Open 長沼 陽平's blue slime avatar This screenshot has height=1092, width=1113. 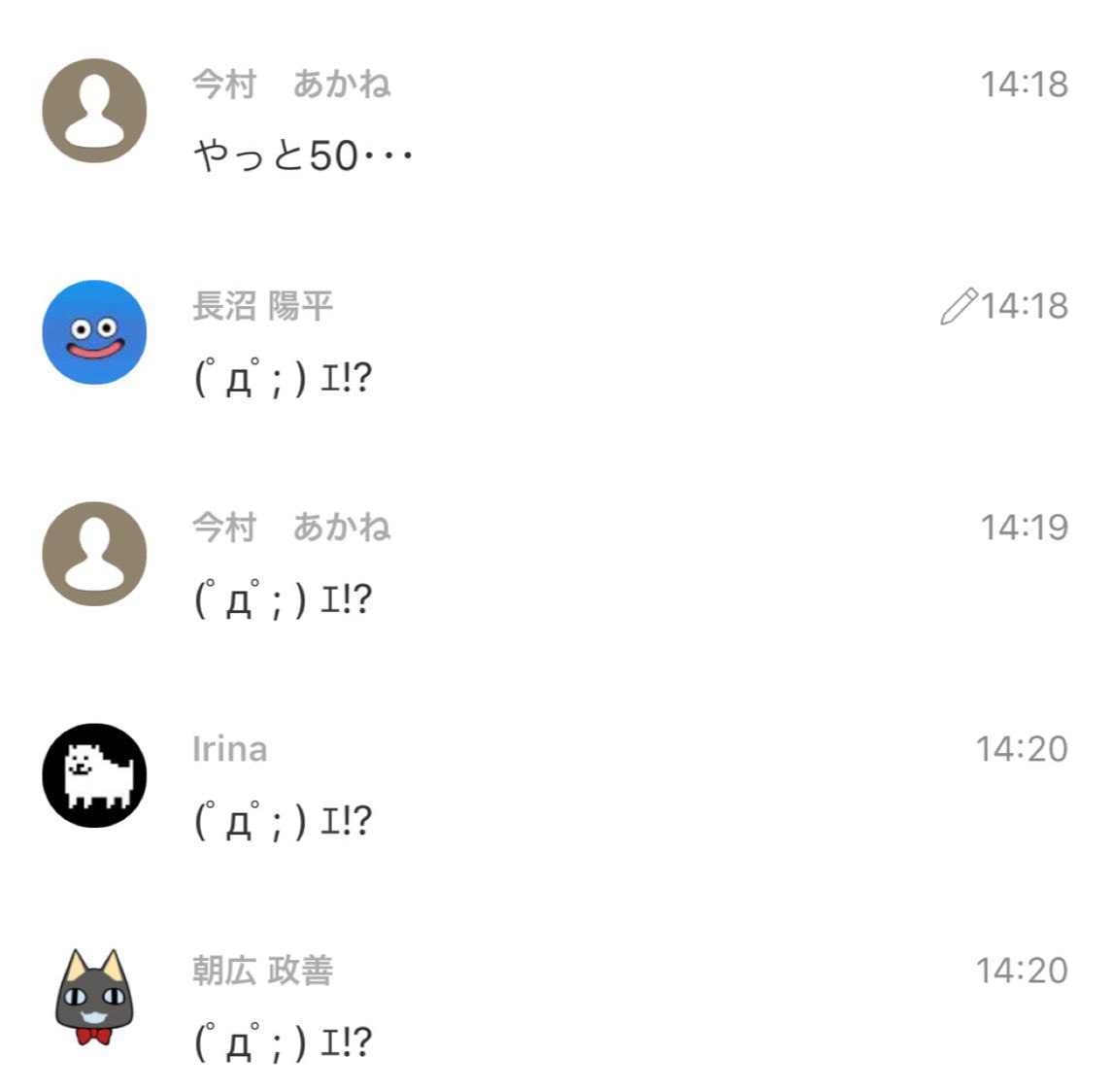pyautogui.click(x=94, y=332)
